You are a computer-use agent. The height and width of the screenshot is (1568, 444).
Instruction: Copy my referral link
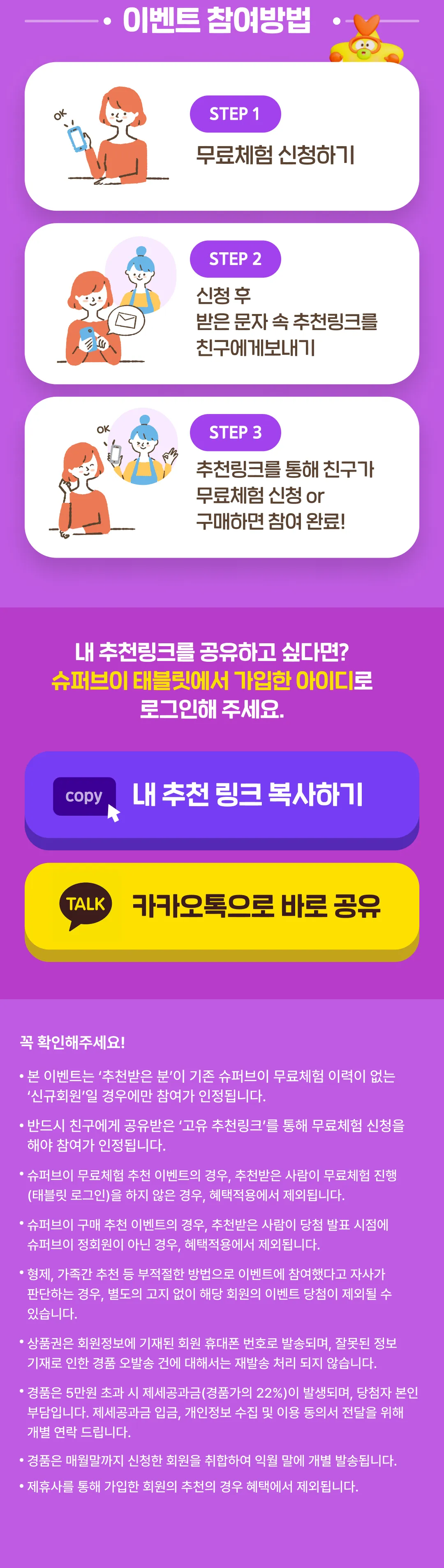(x=222, y=795)
